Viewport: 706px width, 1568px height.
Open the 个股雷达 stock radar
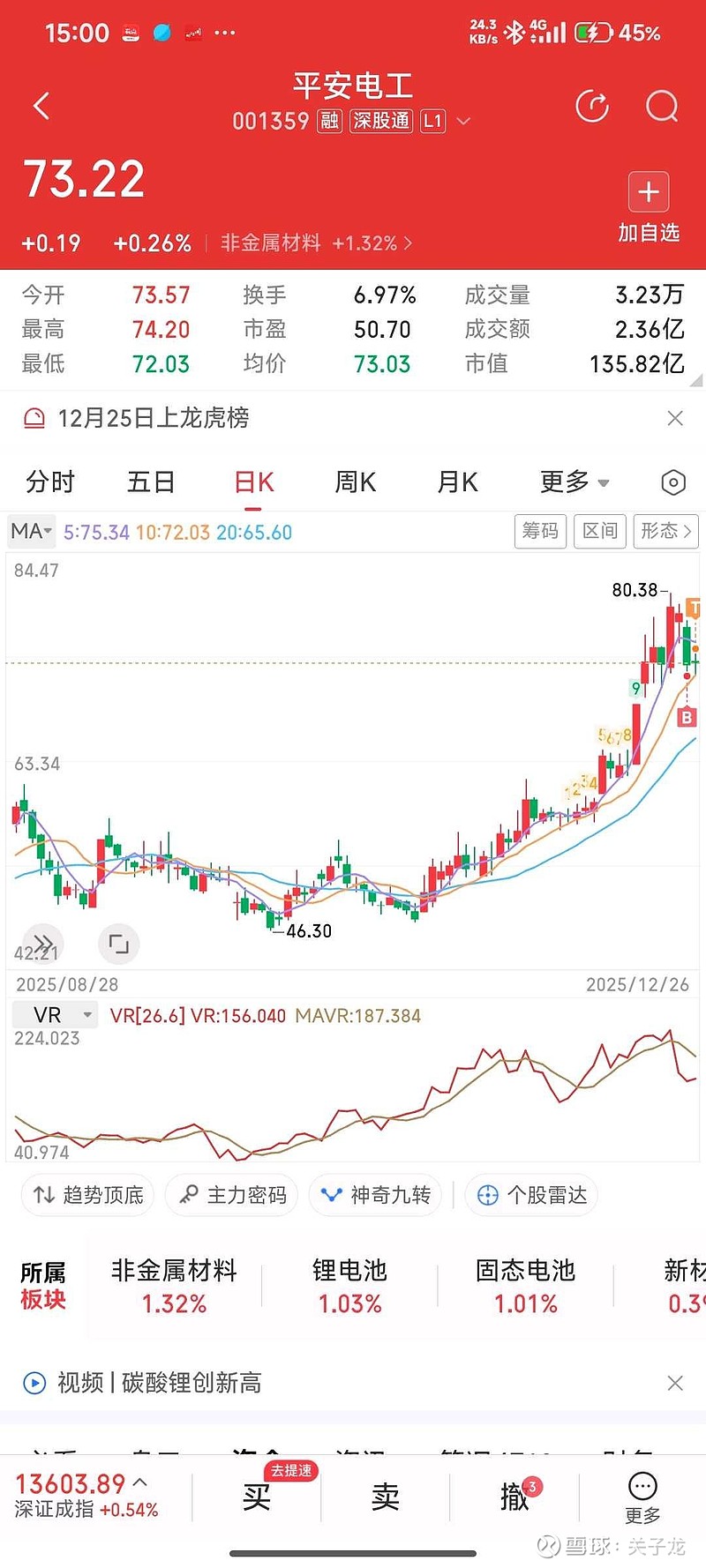[530, 1195]
